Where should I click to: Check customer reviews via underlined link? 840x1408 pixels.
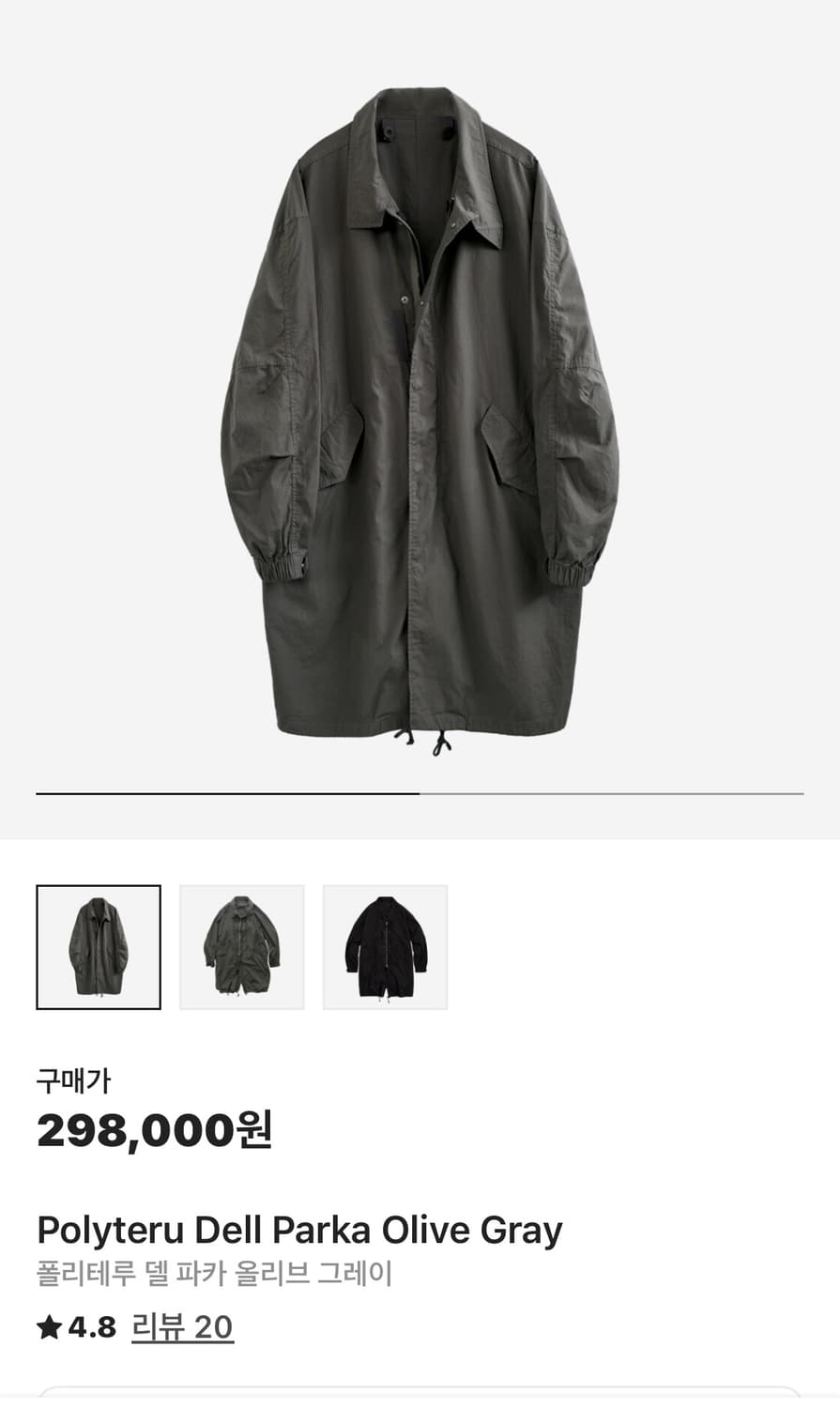coord(181,1327)
